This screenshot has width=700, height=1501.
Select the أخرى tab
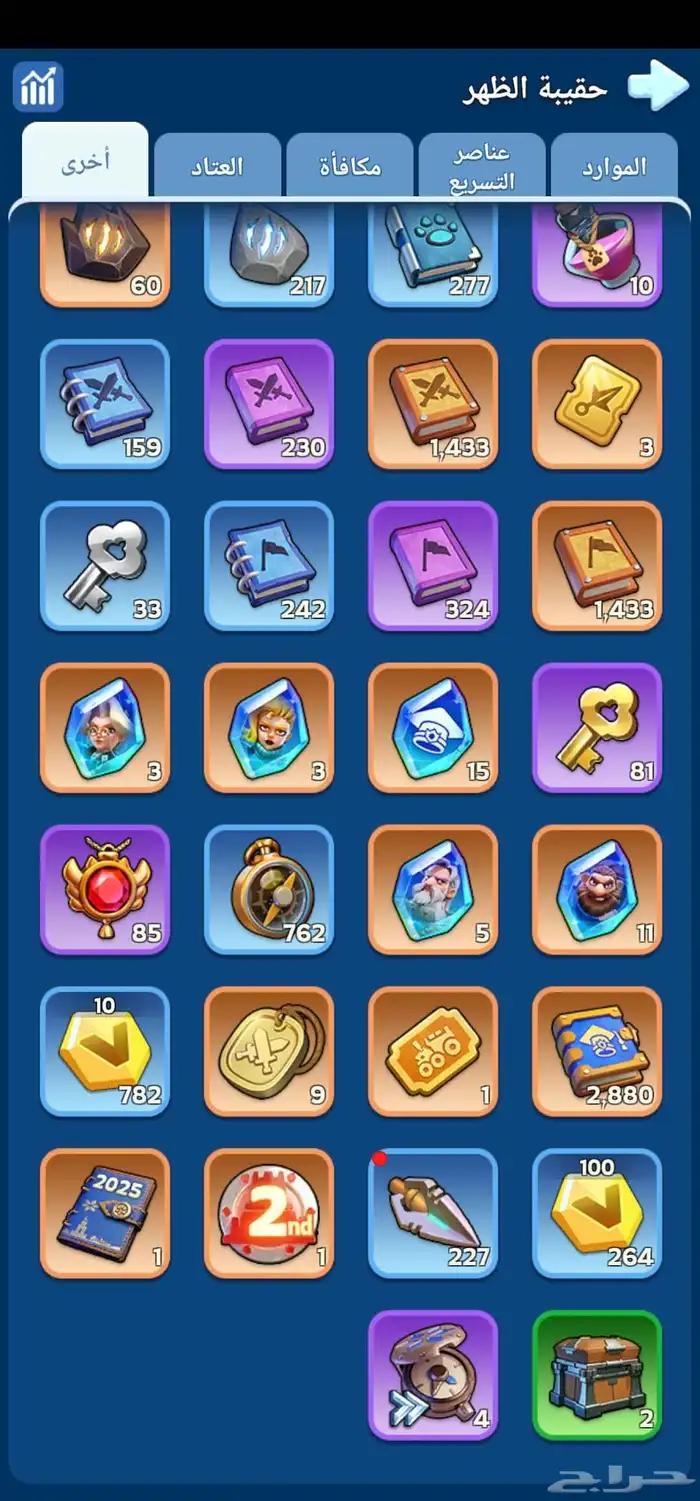click(x=86, y=162)
